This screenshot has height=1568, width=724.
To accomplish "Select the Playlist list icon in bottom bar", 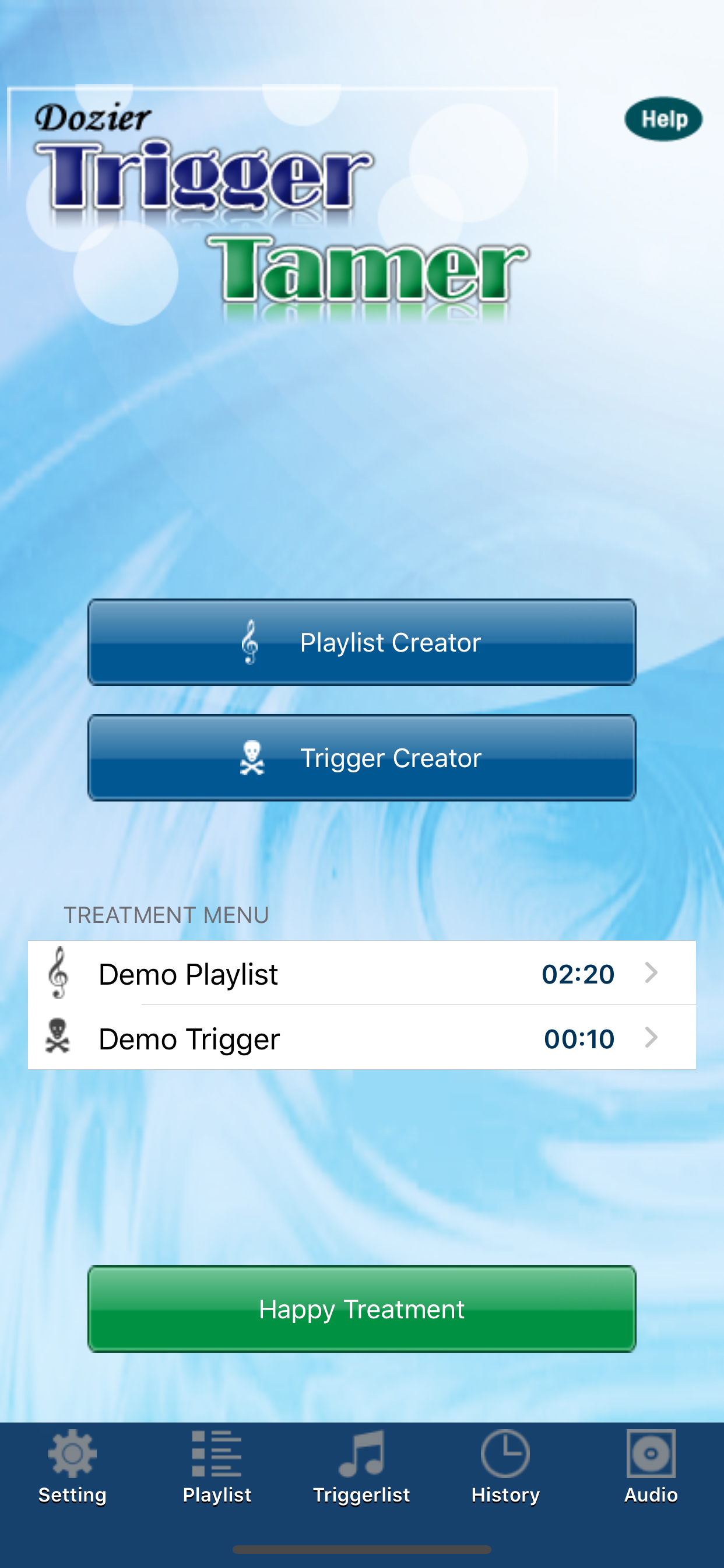I will point(217,1454).
